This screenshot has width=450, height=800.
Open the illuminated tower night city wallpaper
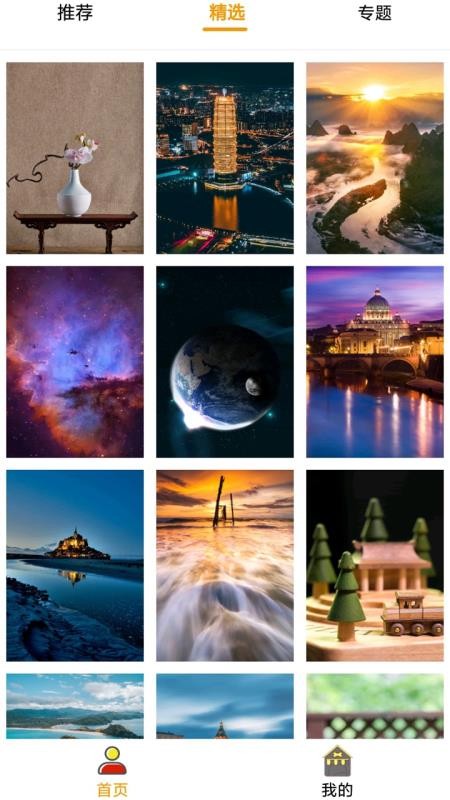click(x=225, y=158)
